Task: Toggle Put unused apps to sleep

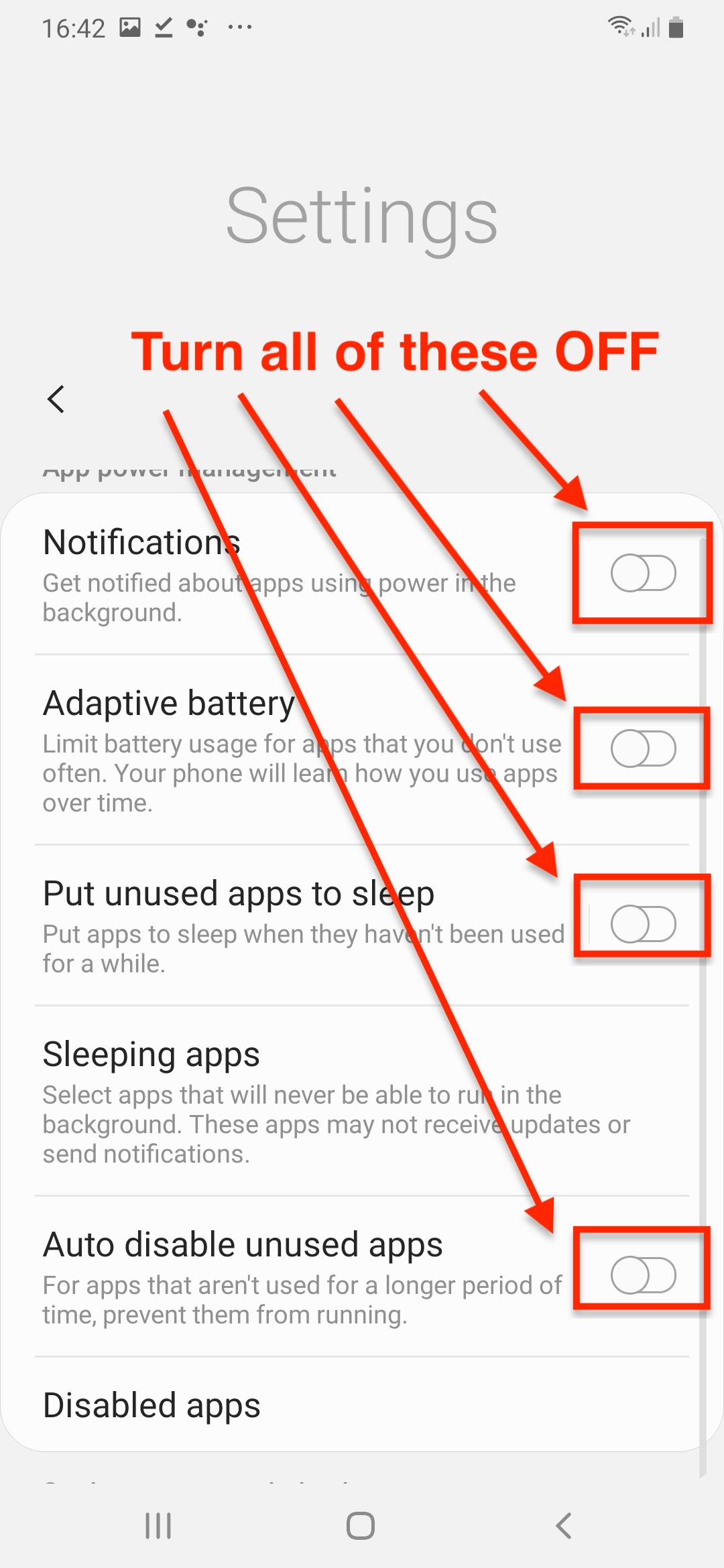Action: [643, 924]
